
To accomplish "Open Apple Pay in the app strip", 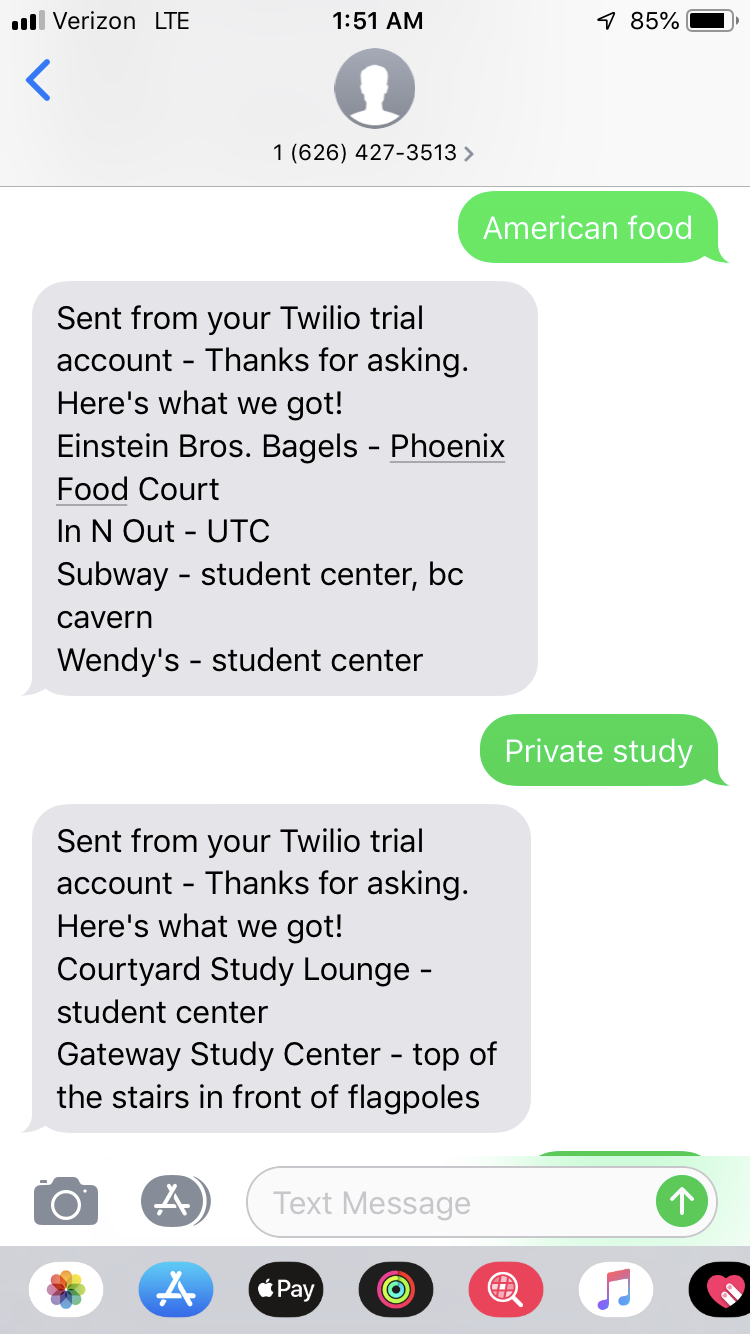I will tap(285, 1289).
